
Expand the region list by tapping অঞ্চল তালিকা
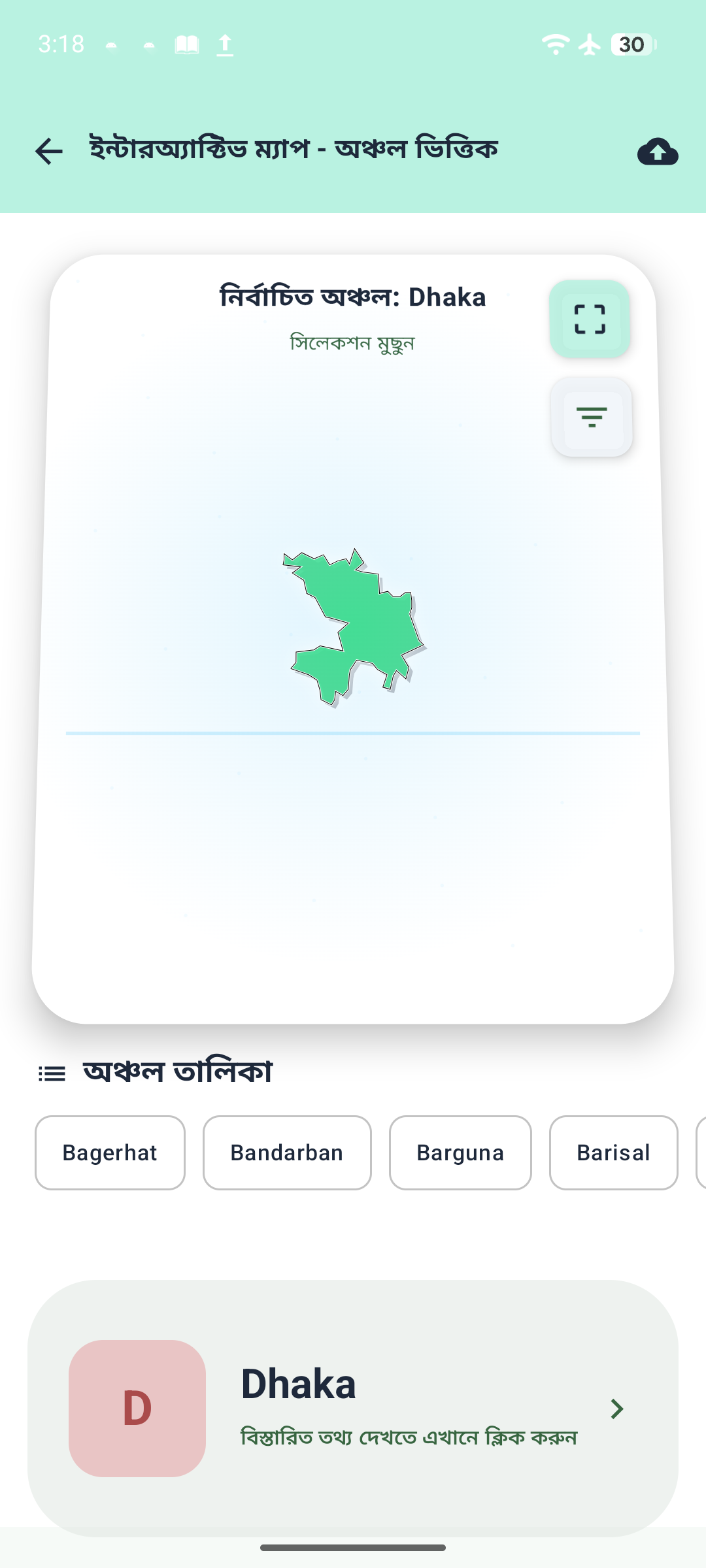(178, 1069)
